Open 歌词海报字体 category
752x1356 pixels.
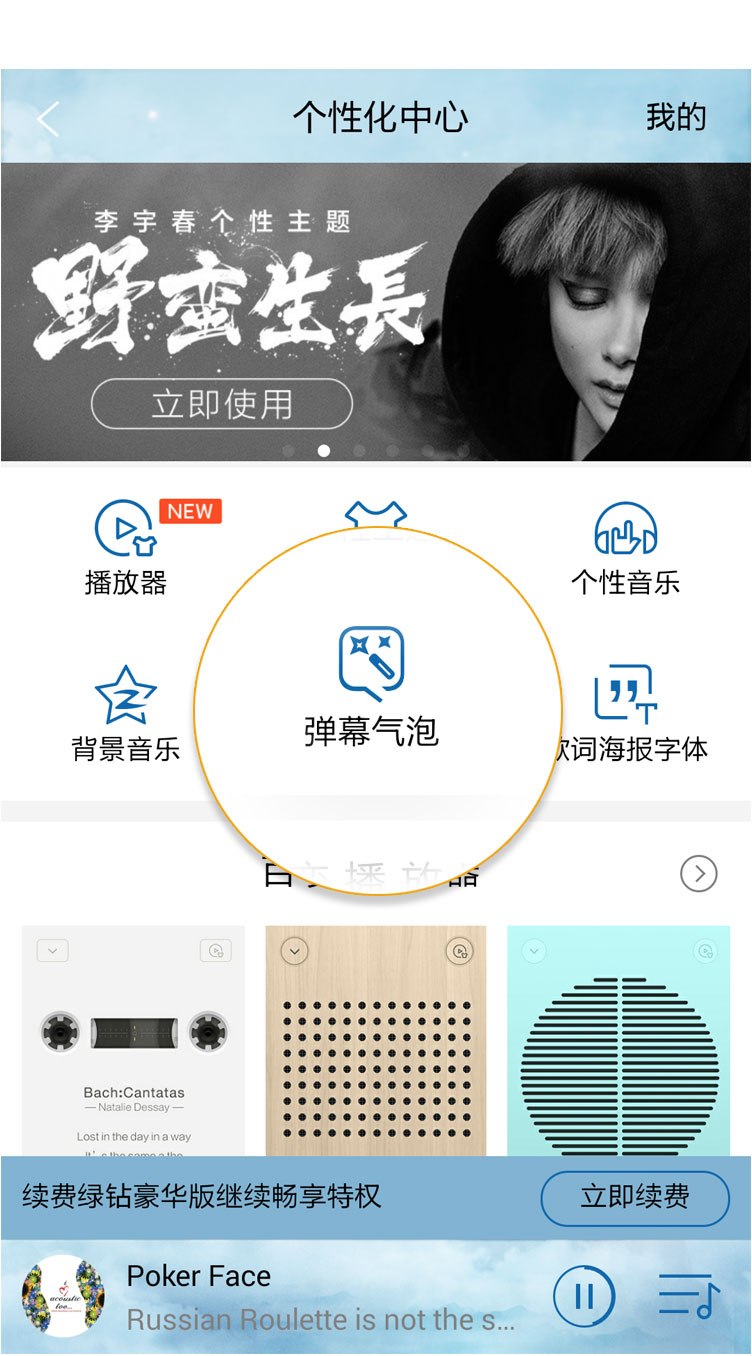tap(630, 714)
